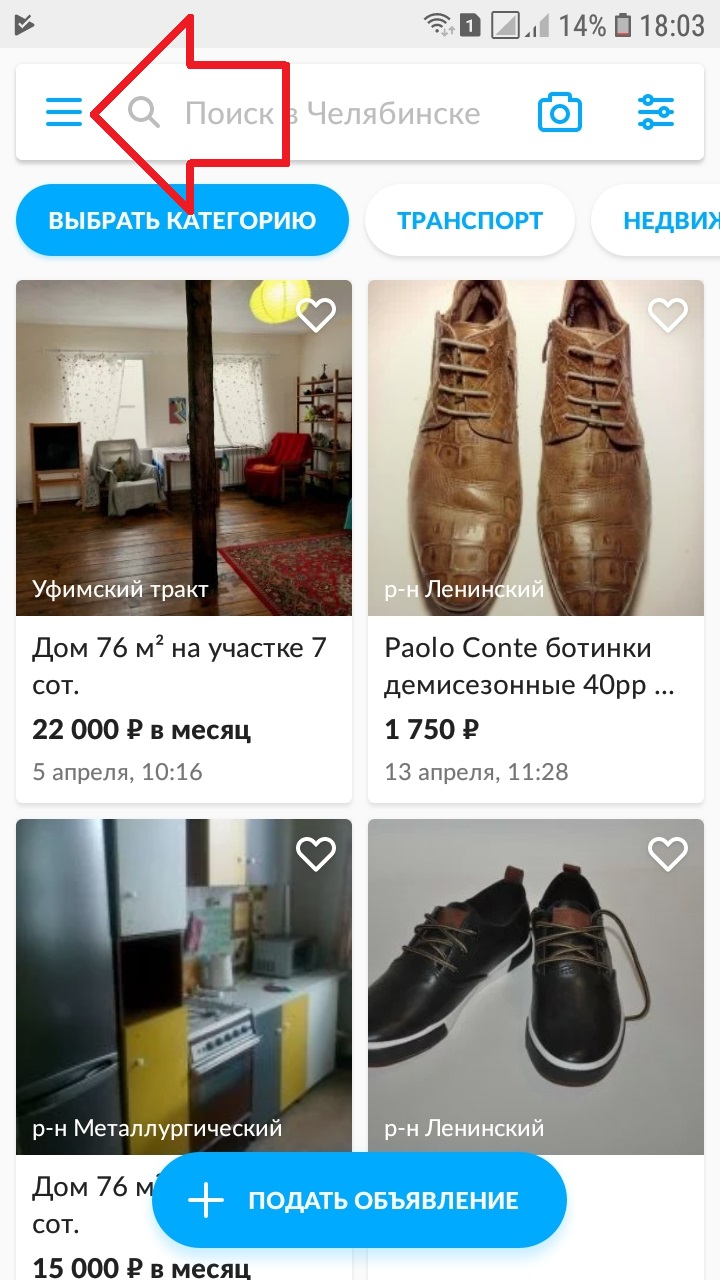The image size is (720, 1280).
Task: Like the Металлургический district house listing
Action: pyautogui.click(x=316, y=855)
